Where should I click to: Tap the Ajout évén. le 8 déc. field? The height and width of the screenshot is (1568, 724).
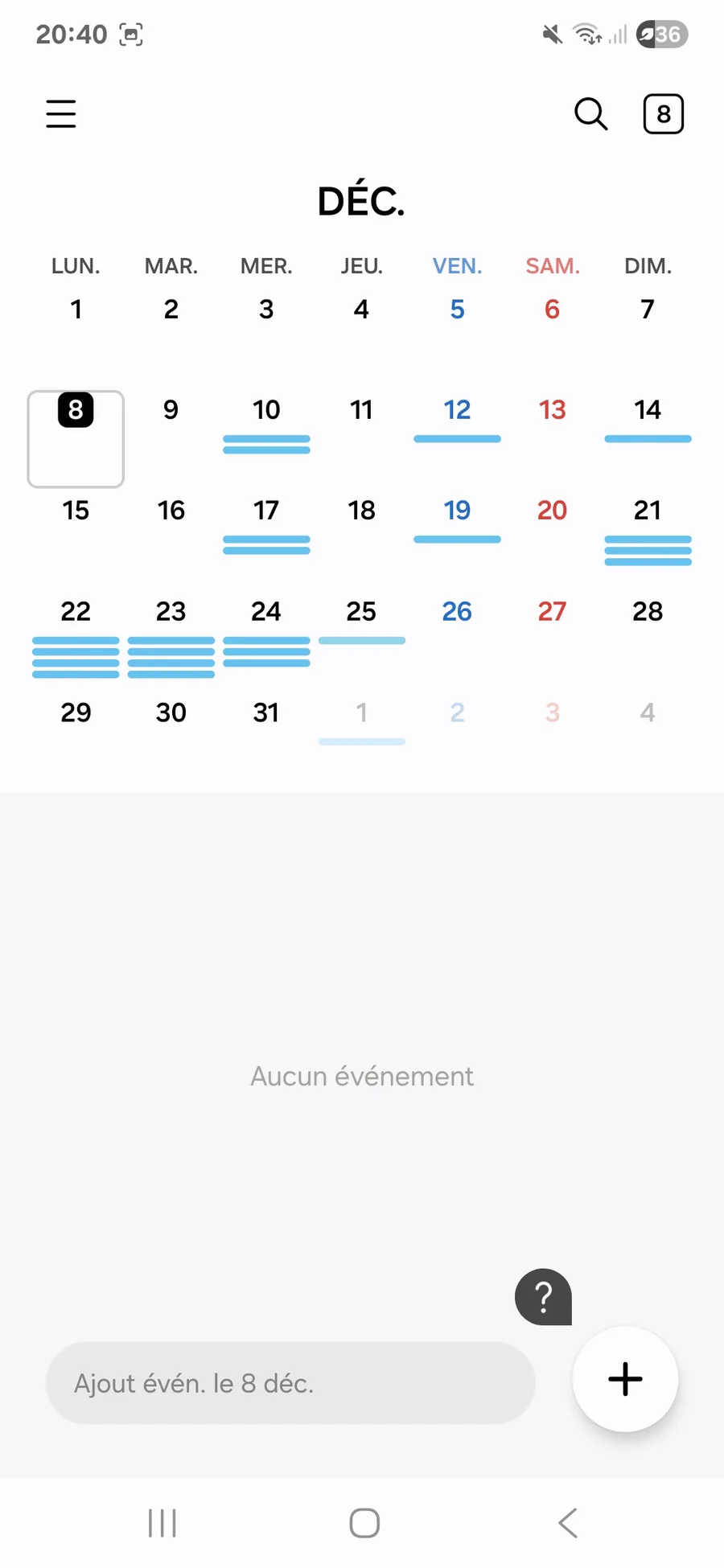(x=290, y=1383)
